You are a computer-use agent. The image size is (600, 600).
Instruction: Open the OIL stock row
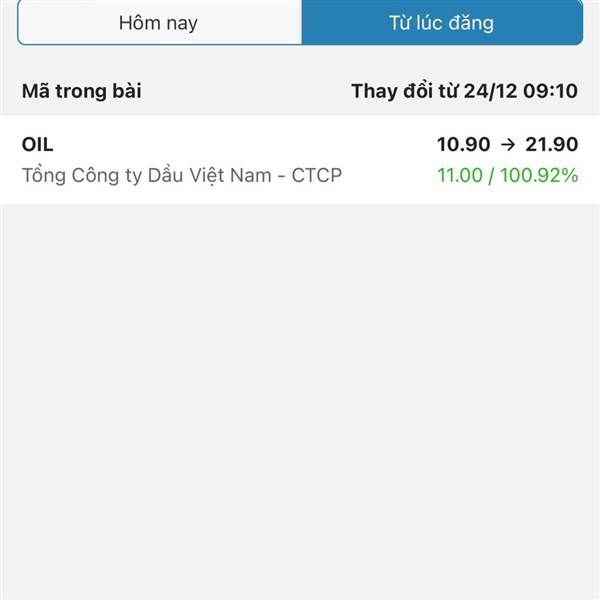click(x=300, y=160)
